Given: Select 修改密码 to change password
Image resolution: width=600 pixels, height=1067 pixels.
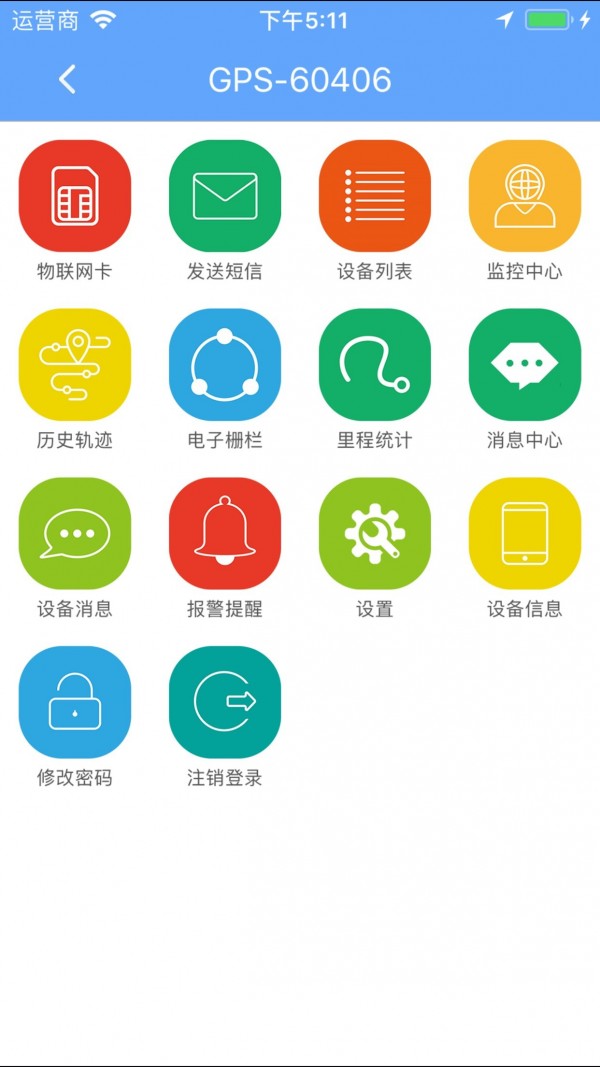Looking at the screenshot, I should 75,702.
